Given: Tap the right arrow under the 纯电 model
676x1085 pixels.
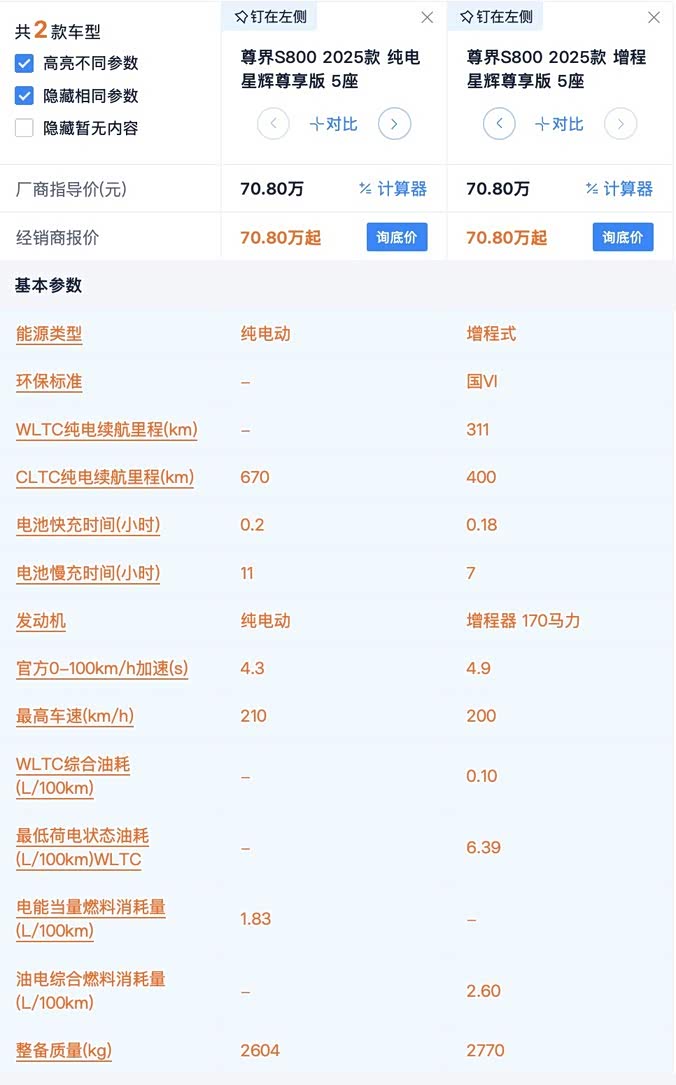Looking at the screenshot, I should [x=394, y=124].
